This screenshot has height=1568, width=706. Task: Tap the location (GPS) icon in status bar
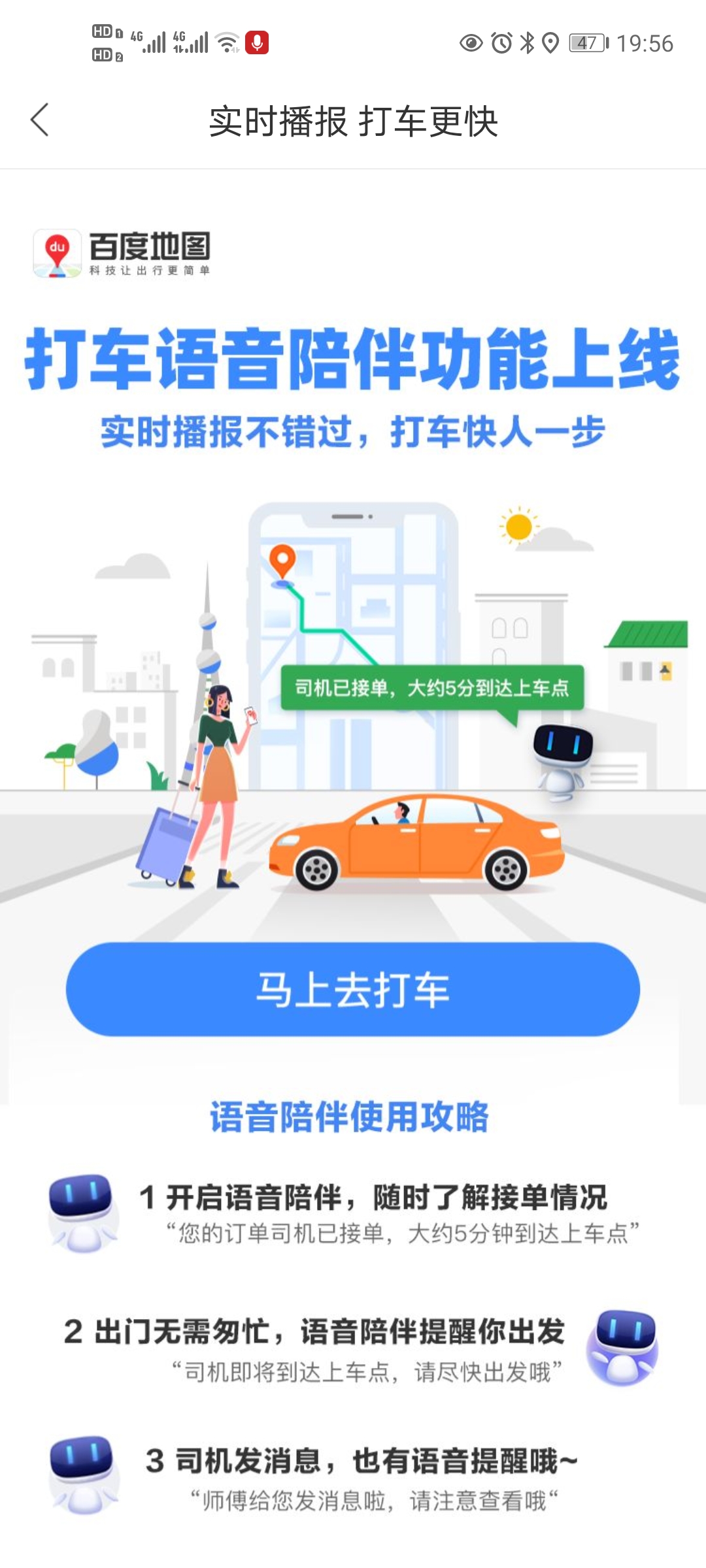[552, 42]
